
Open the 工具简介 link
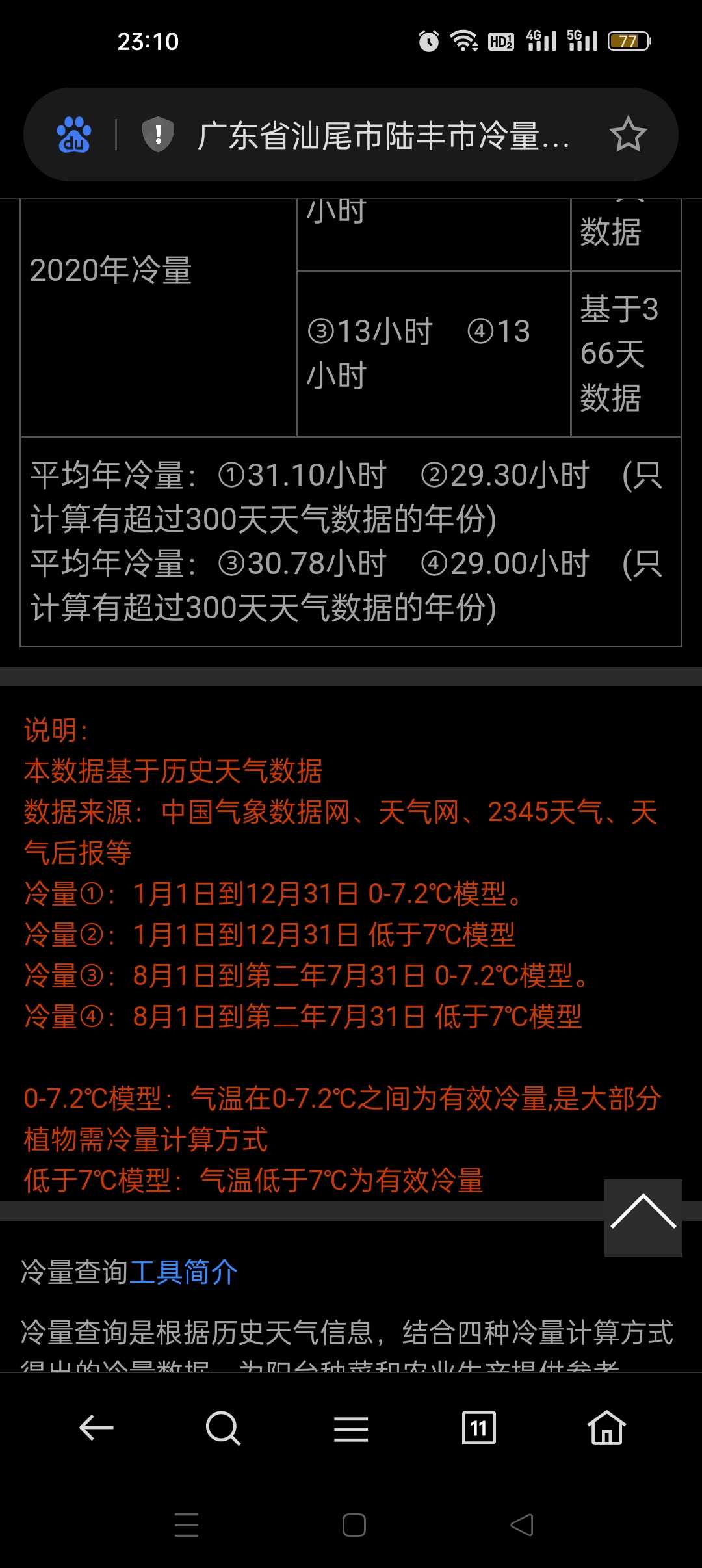(x=183, y=1272)
